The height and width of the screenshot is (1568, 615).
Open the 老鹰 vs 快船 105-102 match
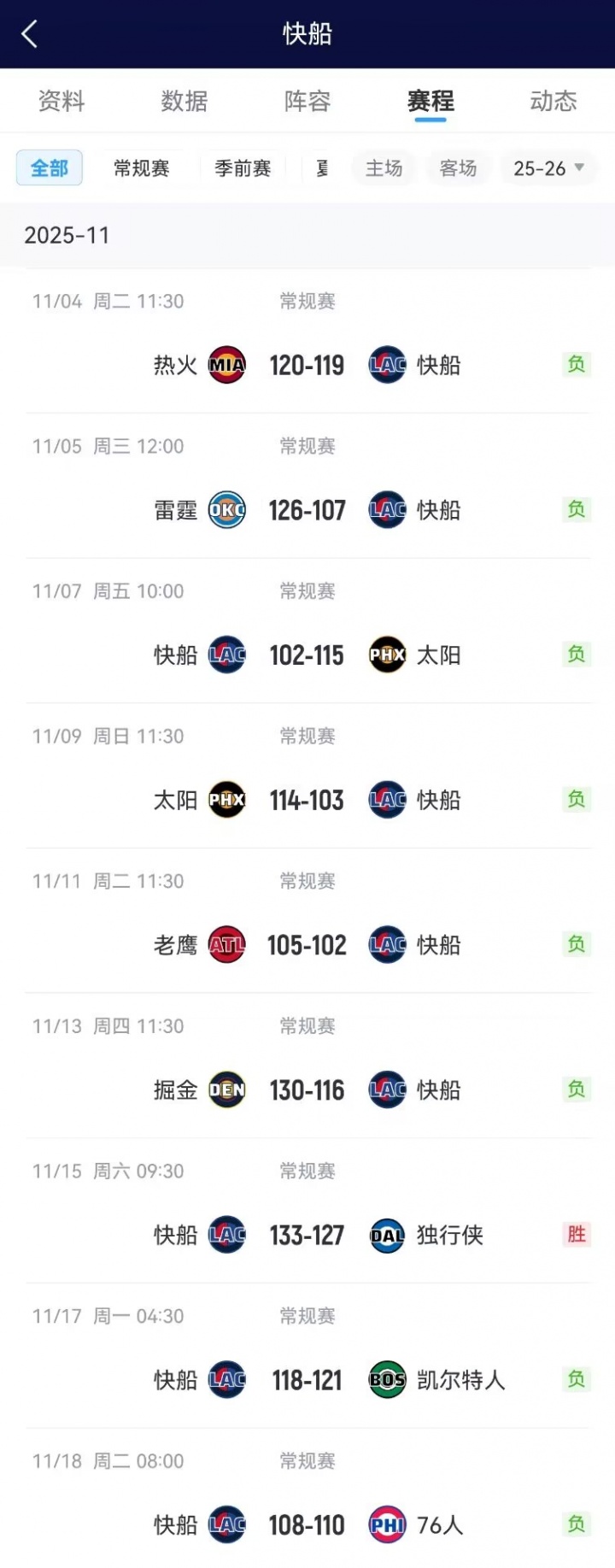(307, 946)
